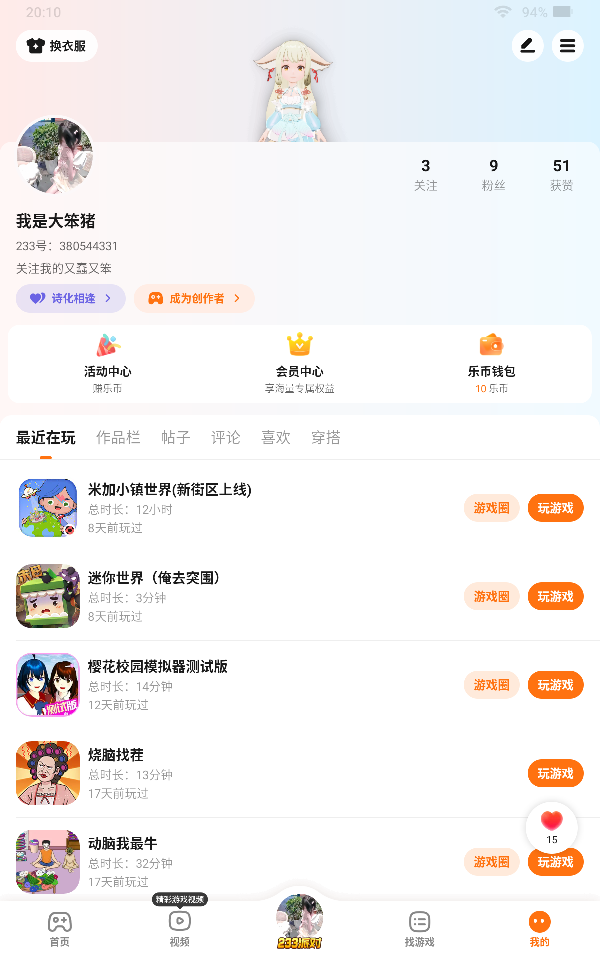Go to the 首页 home tab
Screen dimensions: 600x960
pyautogui.click(x=60, y=928)
